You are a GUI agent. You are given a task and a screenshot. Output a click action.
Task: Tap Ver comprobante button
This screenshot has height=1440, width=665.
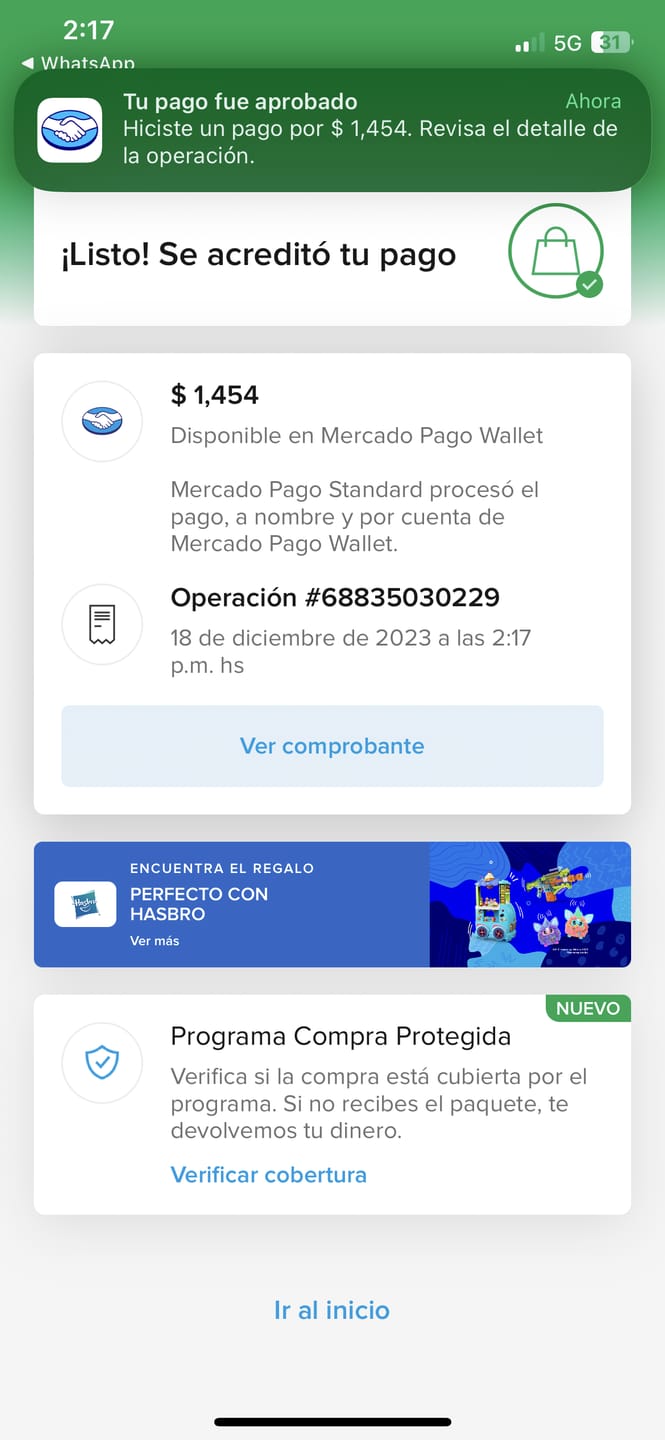click(x=332, y=746)
